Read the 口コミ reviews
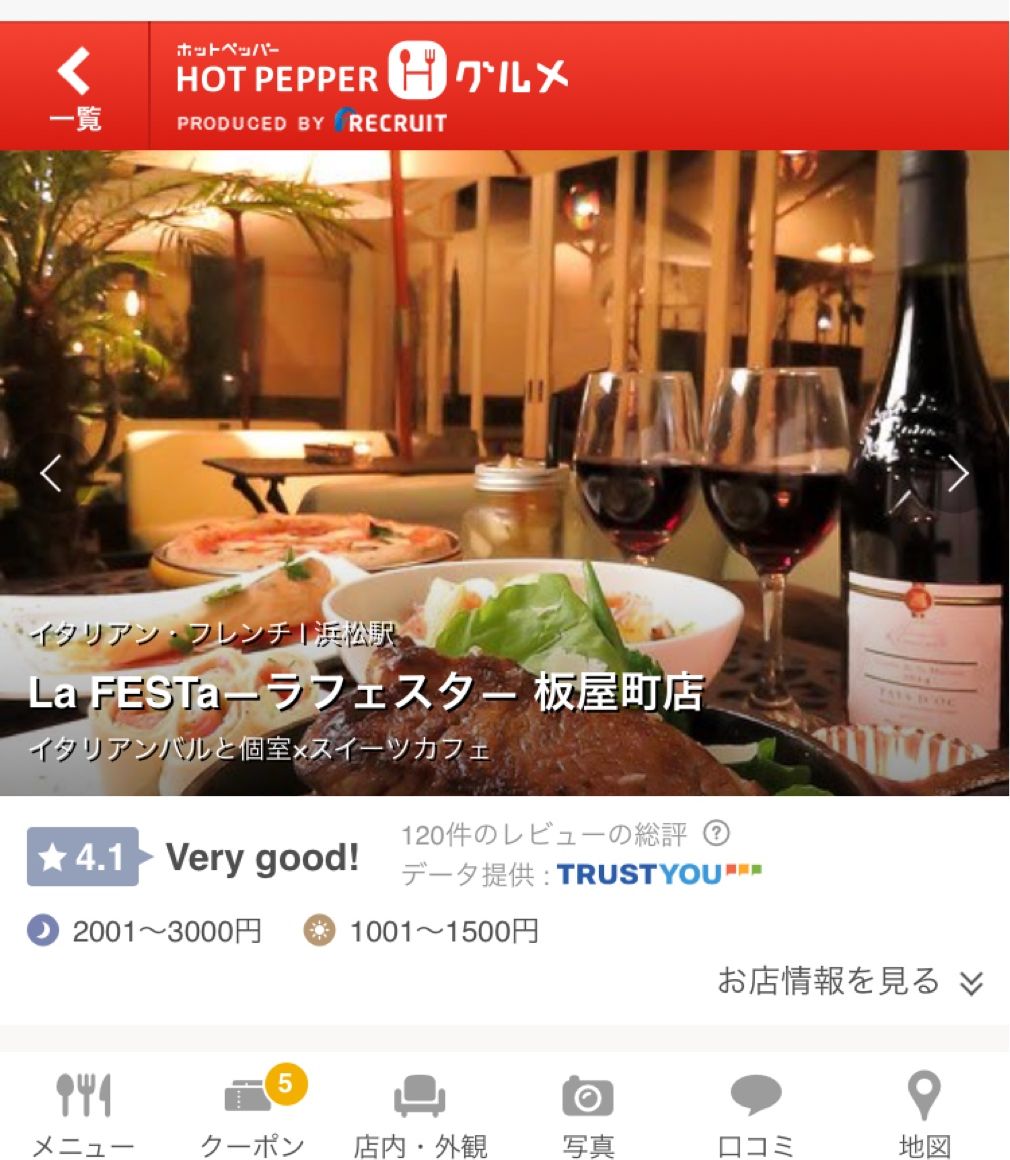Image resolution: width=1010 pixels, height=1160 pixels. tap(756, 1115)
